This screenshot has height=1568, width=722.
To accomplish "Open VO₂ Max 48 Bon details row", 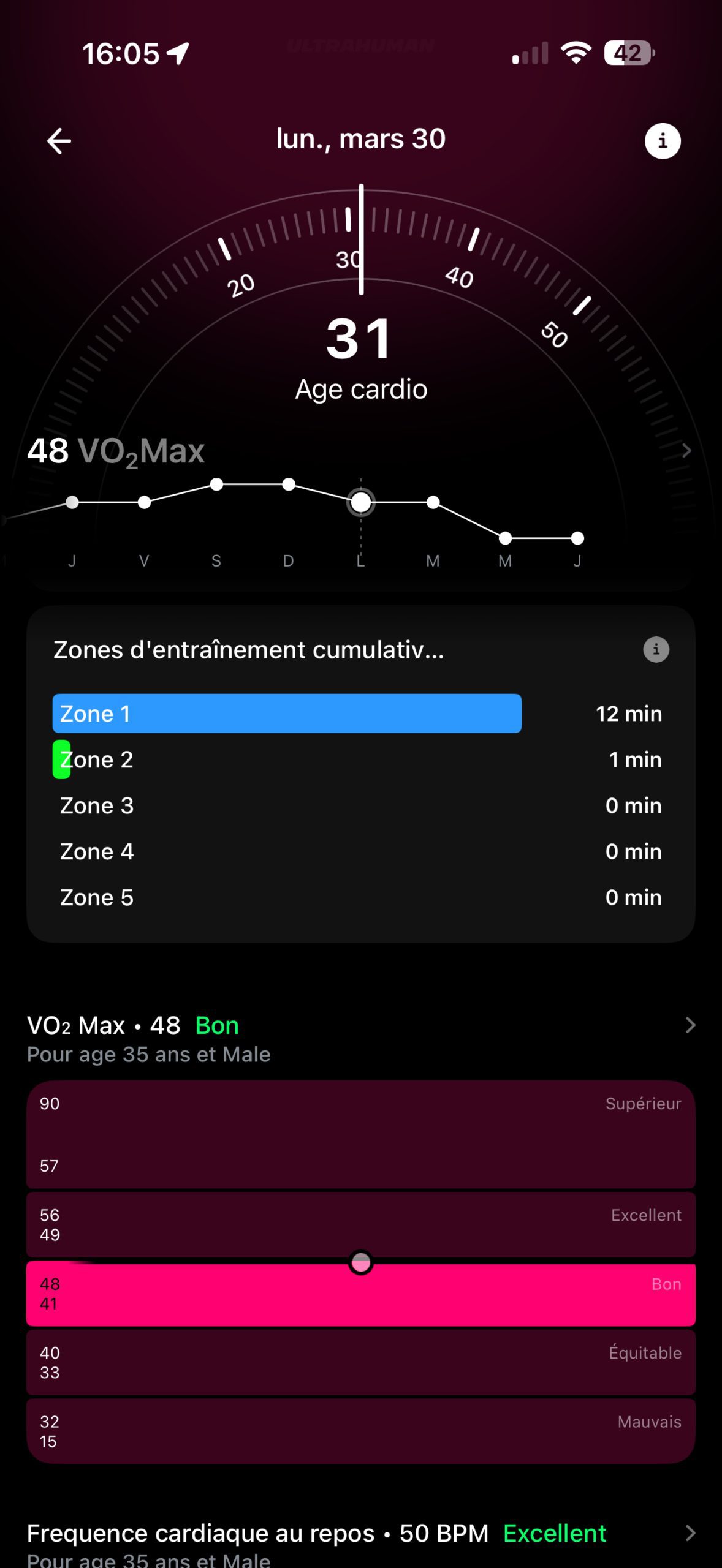I will click(x=690, y=1025).
